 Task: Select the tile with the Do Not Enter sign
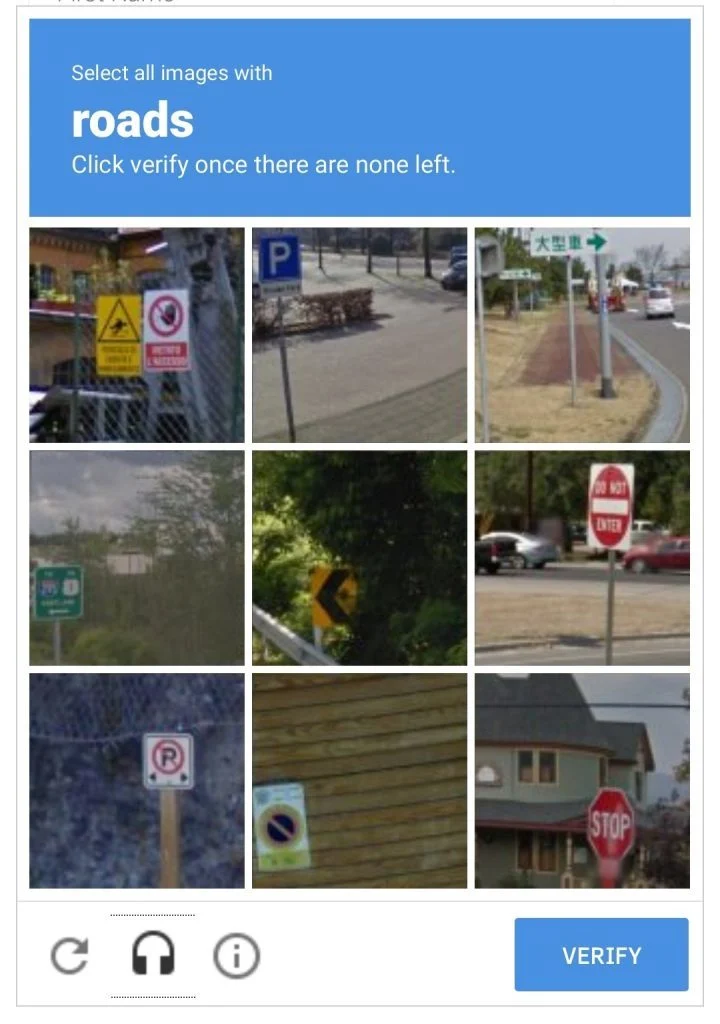point(582,557)
